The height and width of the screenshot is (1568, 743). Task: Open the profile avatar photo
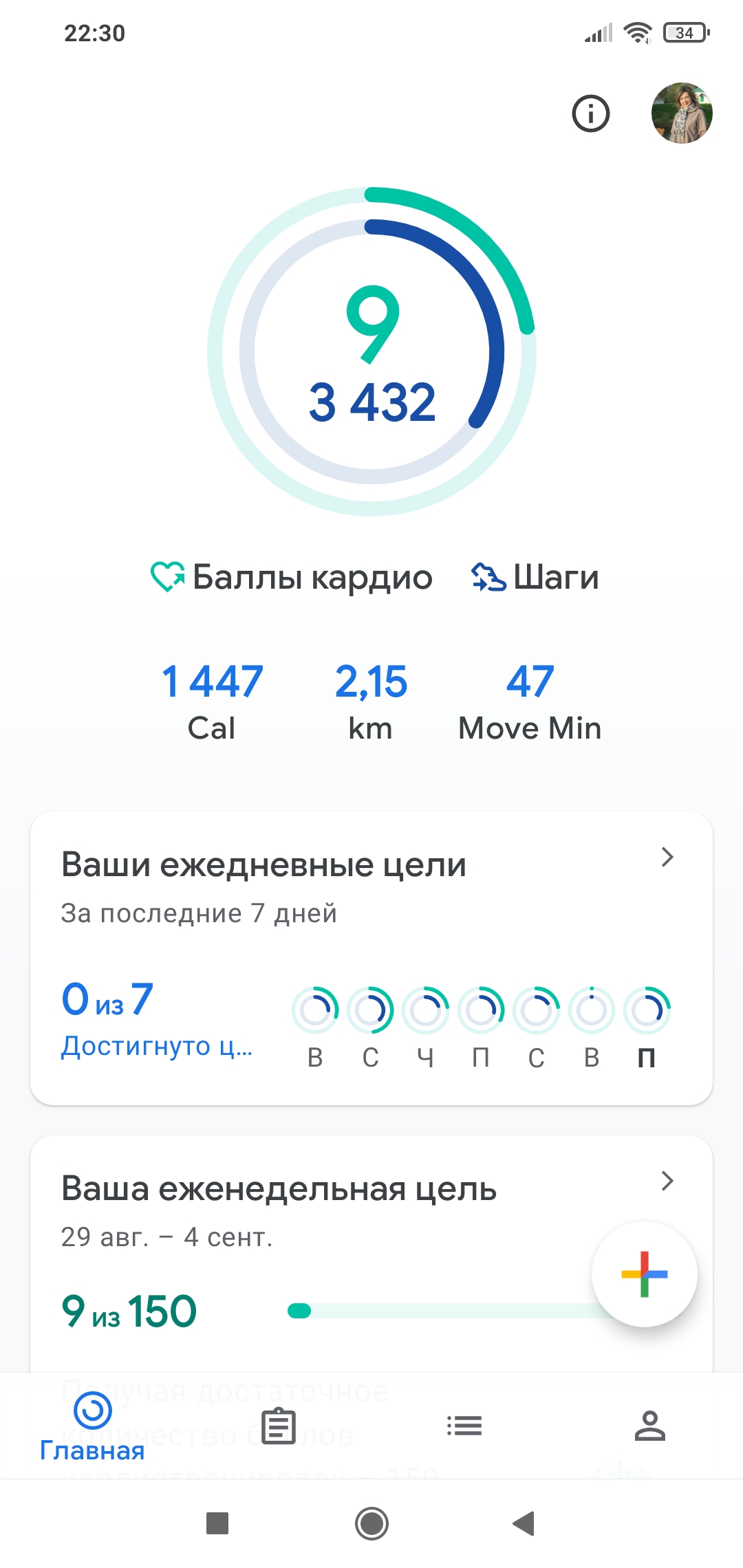pos(681,113)
